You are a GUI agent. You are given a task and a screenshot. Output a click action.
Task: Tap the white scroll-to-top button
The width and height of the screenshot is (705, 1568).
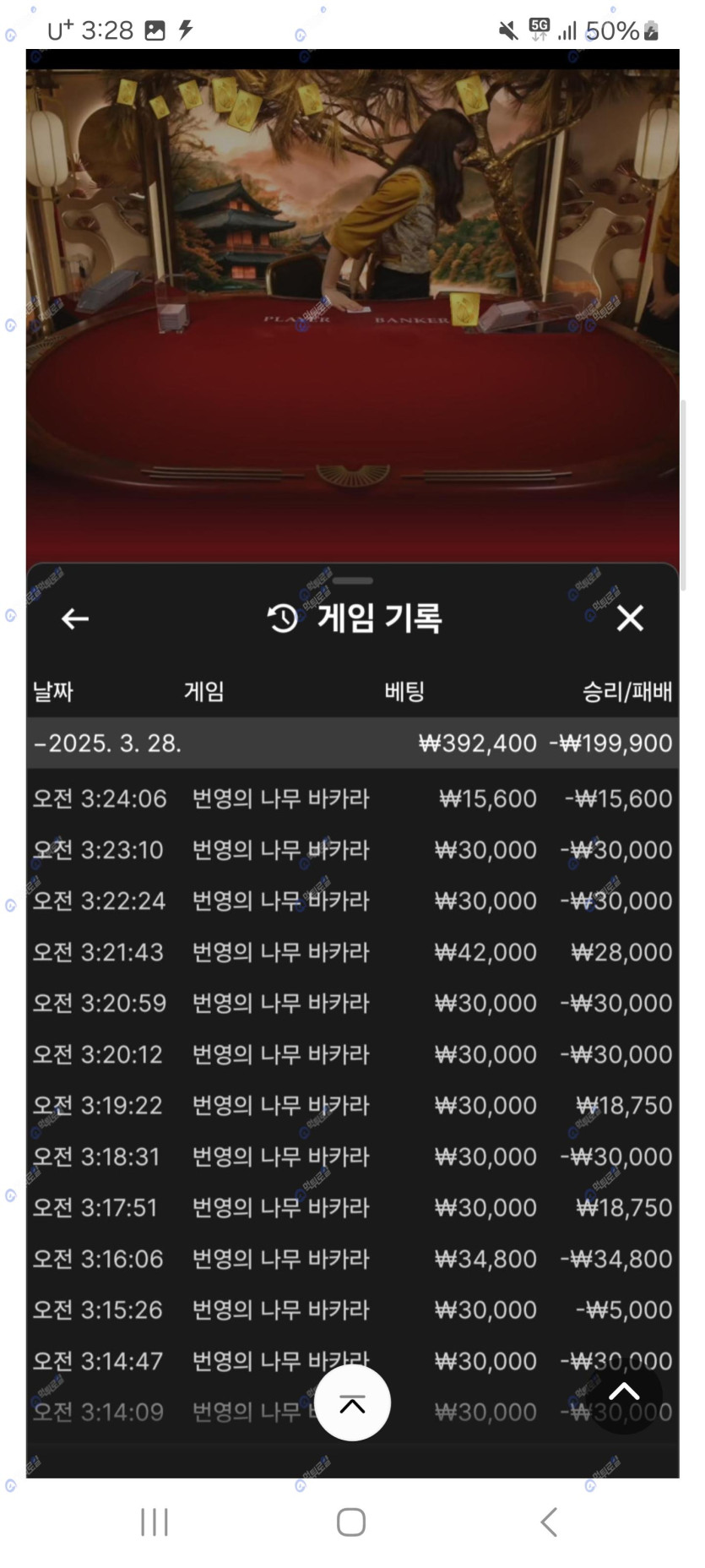(352, 1403)
